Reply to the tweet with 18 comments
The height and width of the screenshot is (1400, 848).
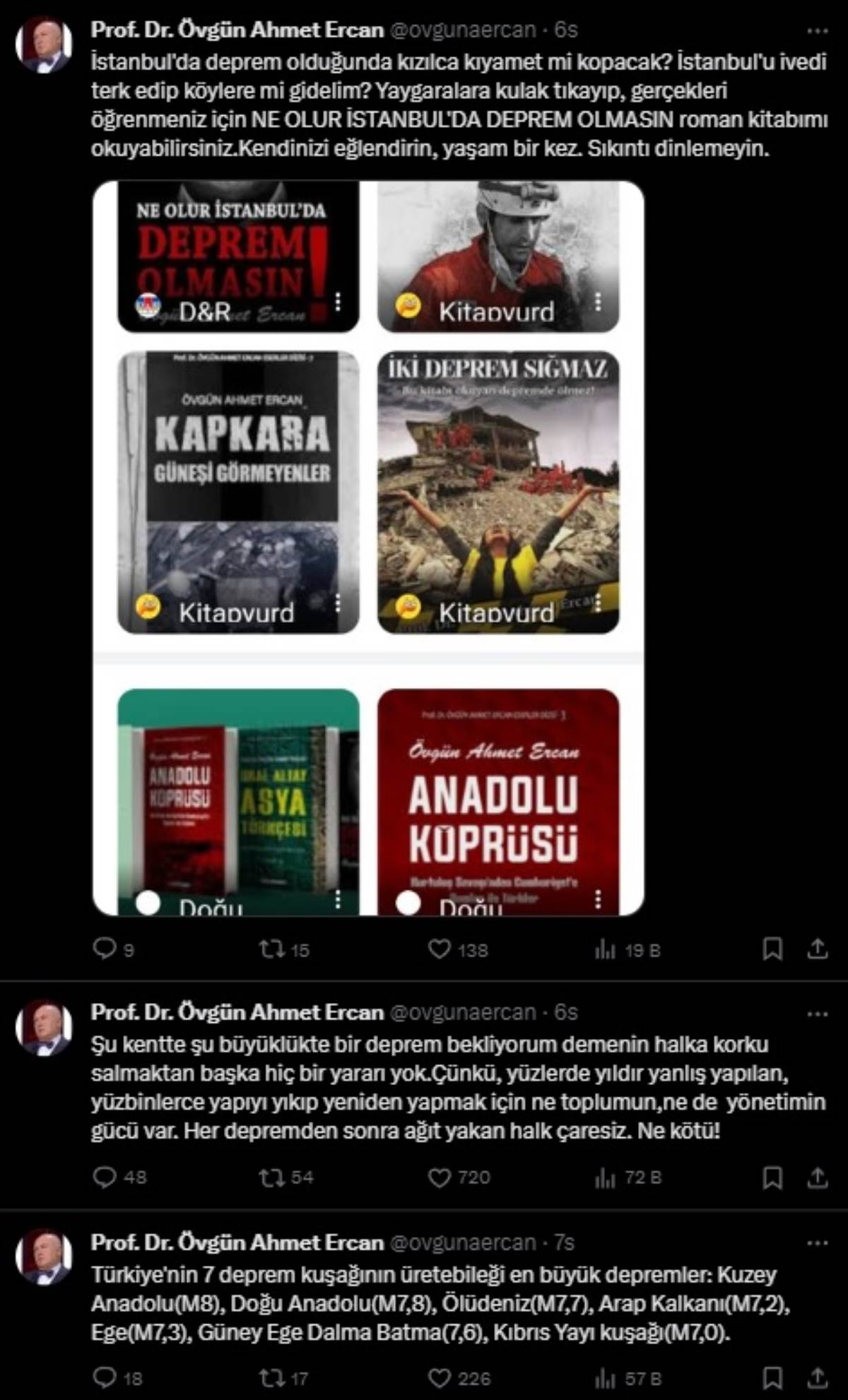tap(105, 1377)
